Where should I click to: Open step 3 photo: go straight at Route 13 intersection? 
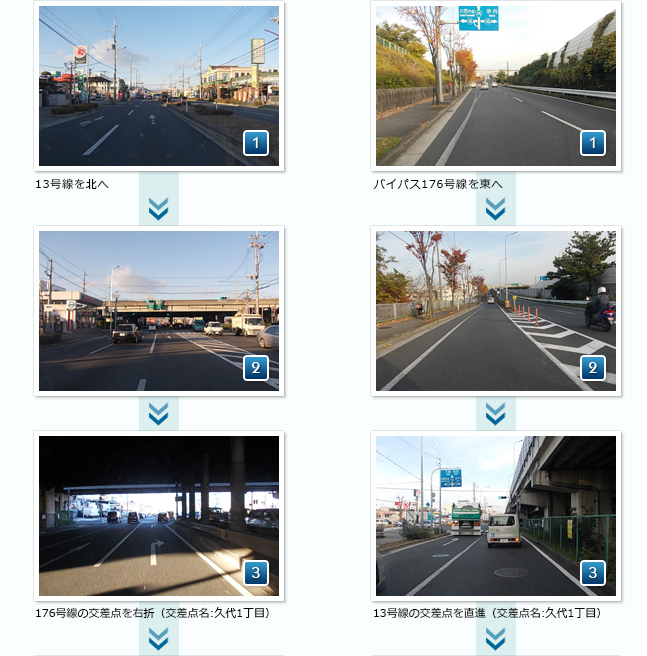(496, 516)
